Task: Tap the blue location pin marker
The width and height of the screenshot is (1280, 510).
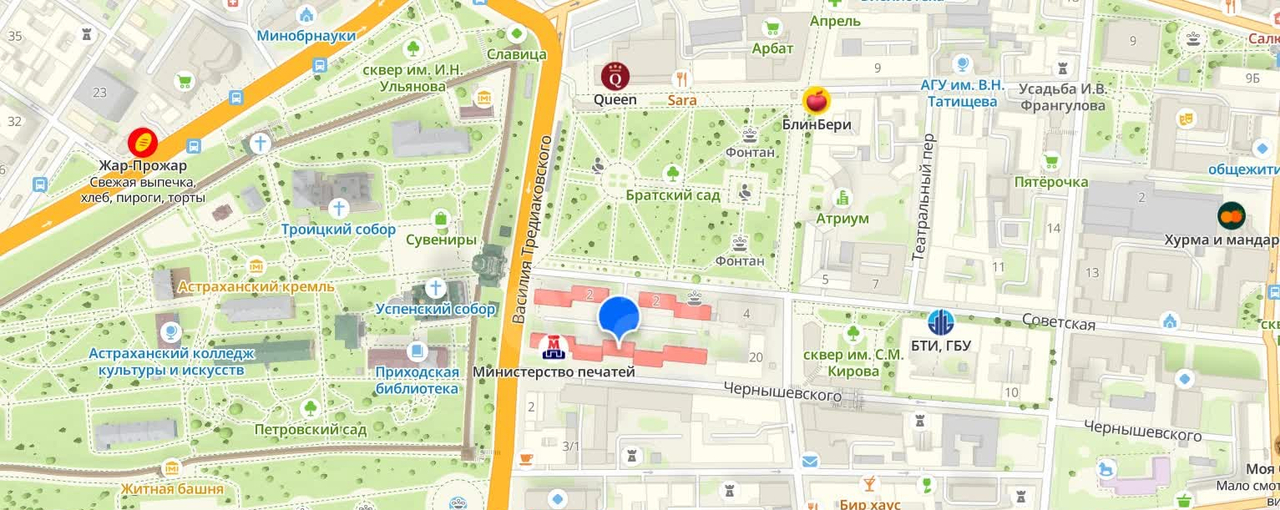Action: click(618, 318)
